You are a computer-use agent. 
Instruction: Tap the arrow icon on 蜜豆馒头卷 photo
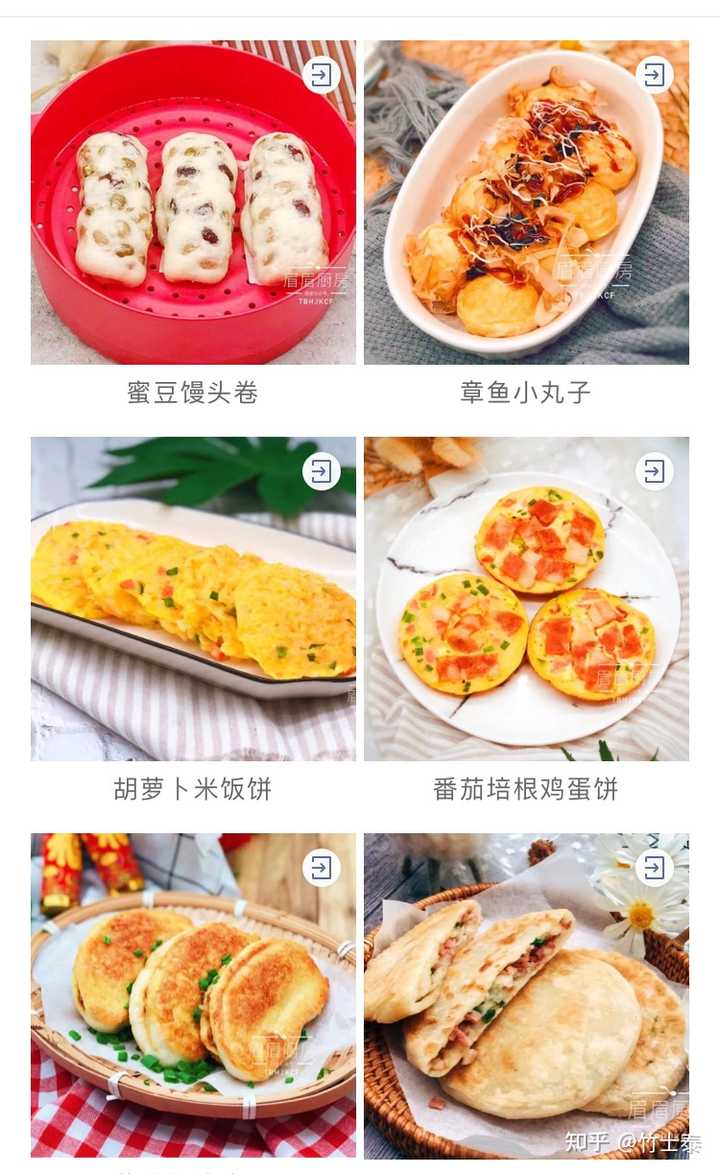click(321, 75)
